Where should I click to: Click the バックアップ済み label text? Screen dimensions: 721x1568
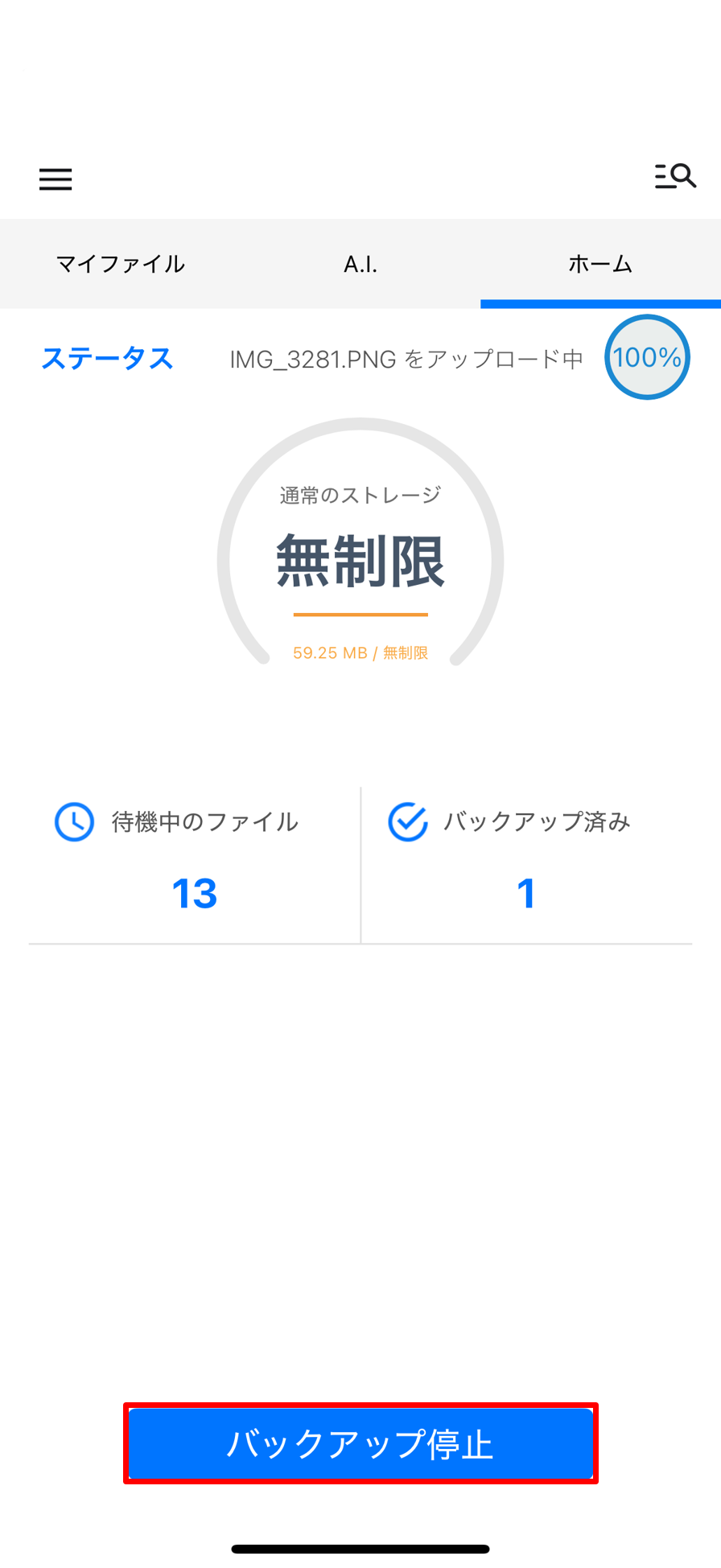[538, 822]
